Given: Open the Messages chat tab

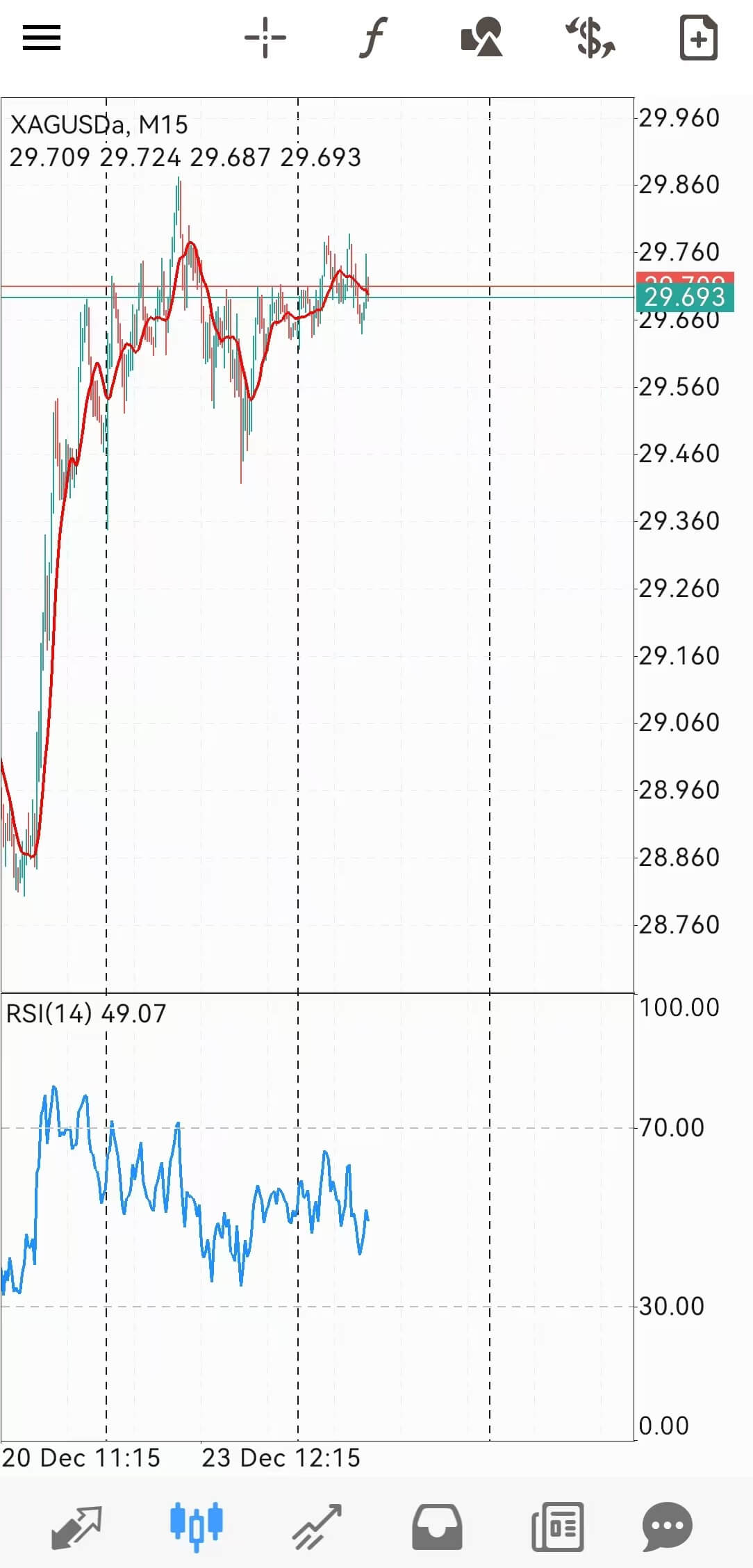Looking at the screenshot, I should pos(668,1527).
